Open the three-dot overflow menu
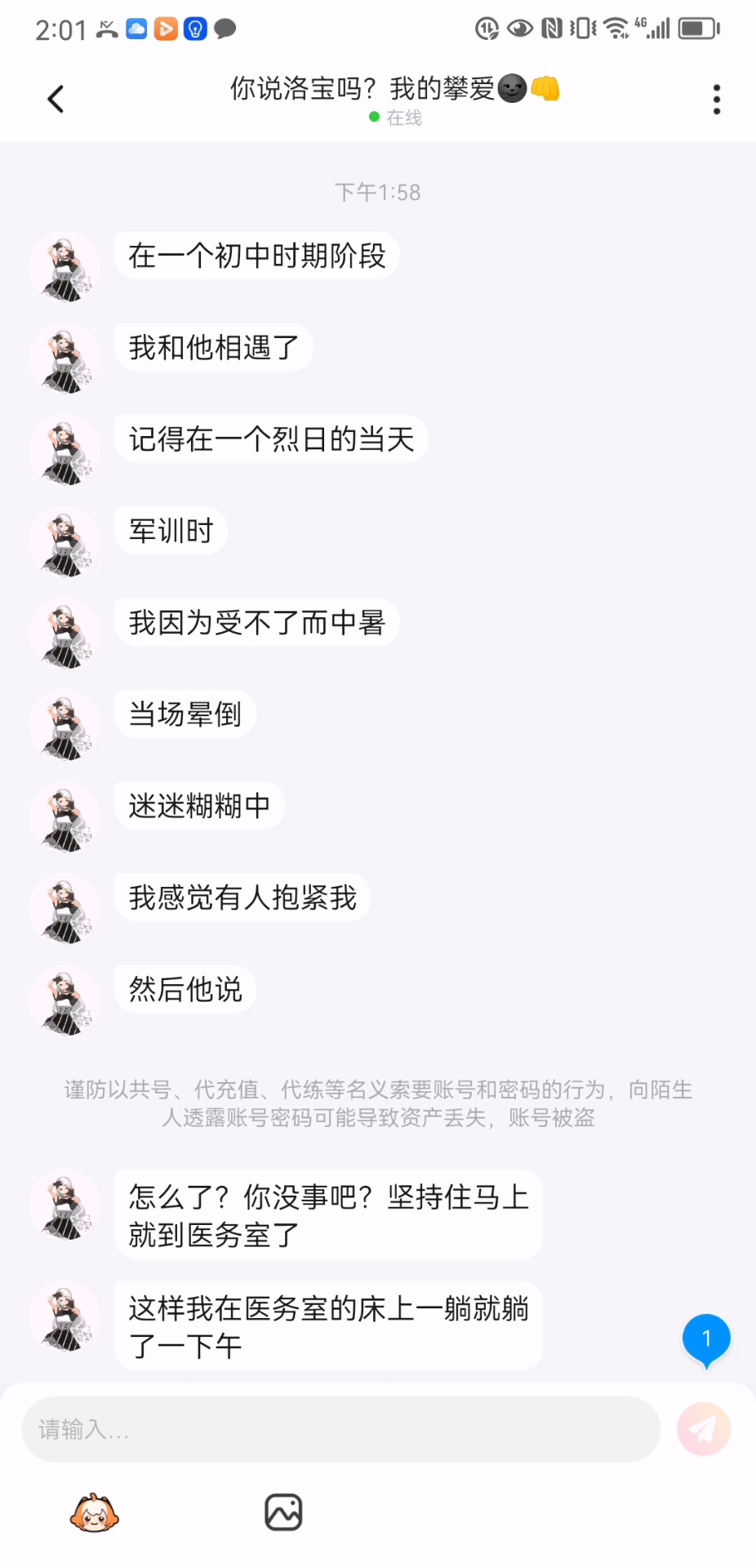 point(716,100)
